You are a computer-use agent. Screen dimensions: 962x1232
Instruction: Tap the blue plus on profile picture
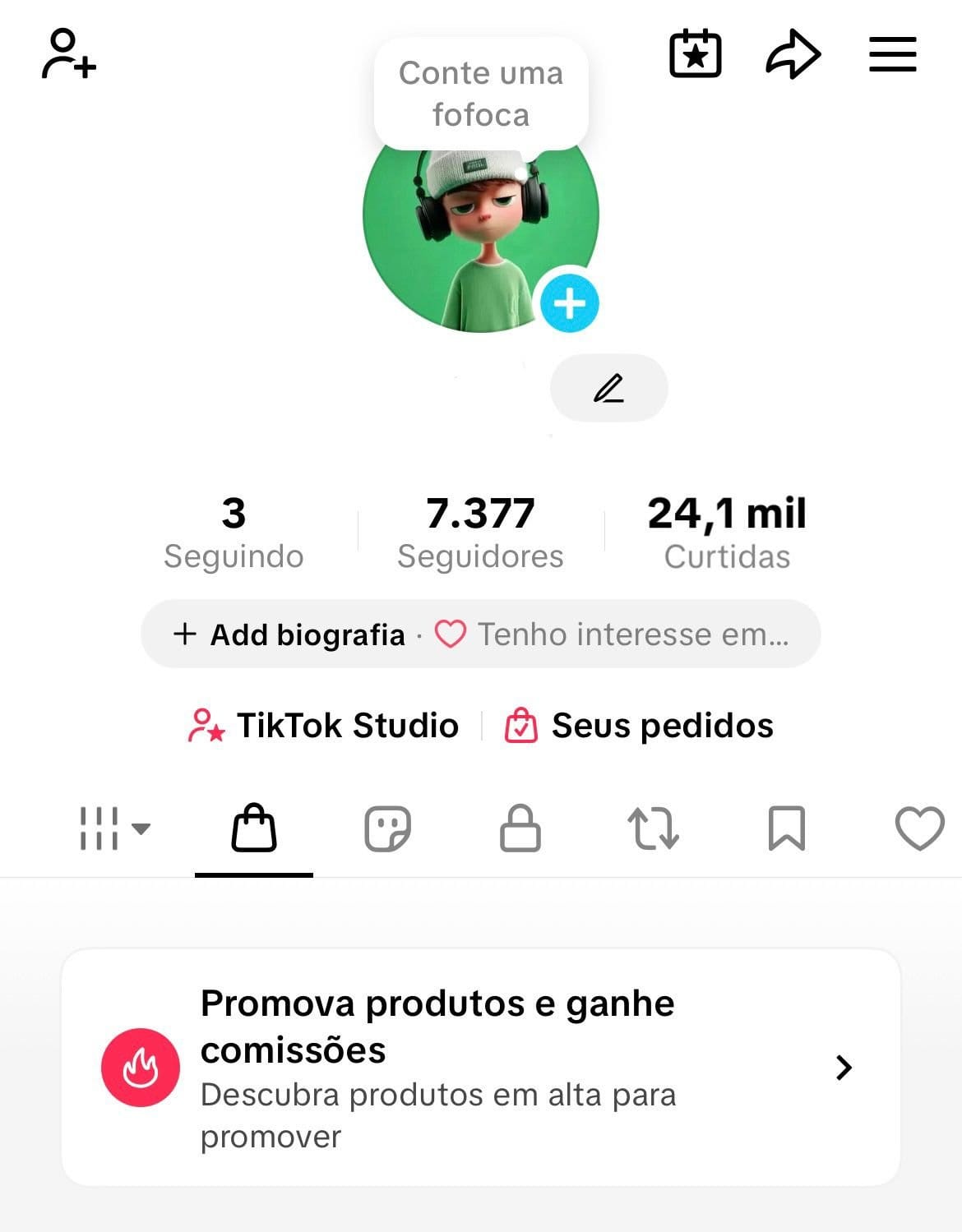(x=571, y=302)
